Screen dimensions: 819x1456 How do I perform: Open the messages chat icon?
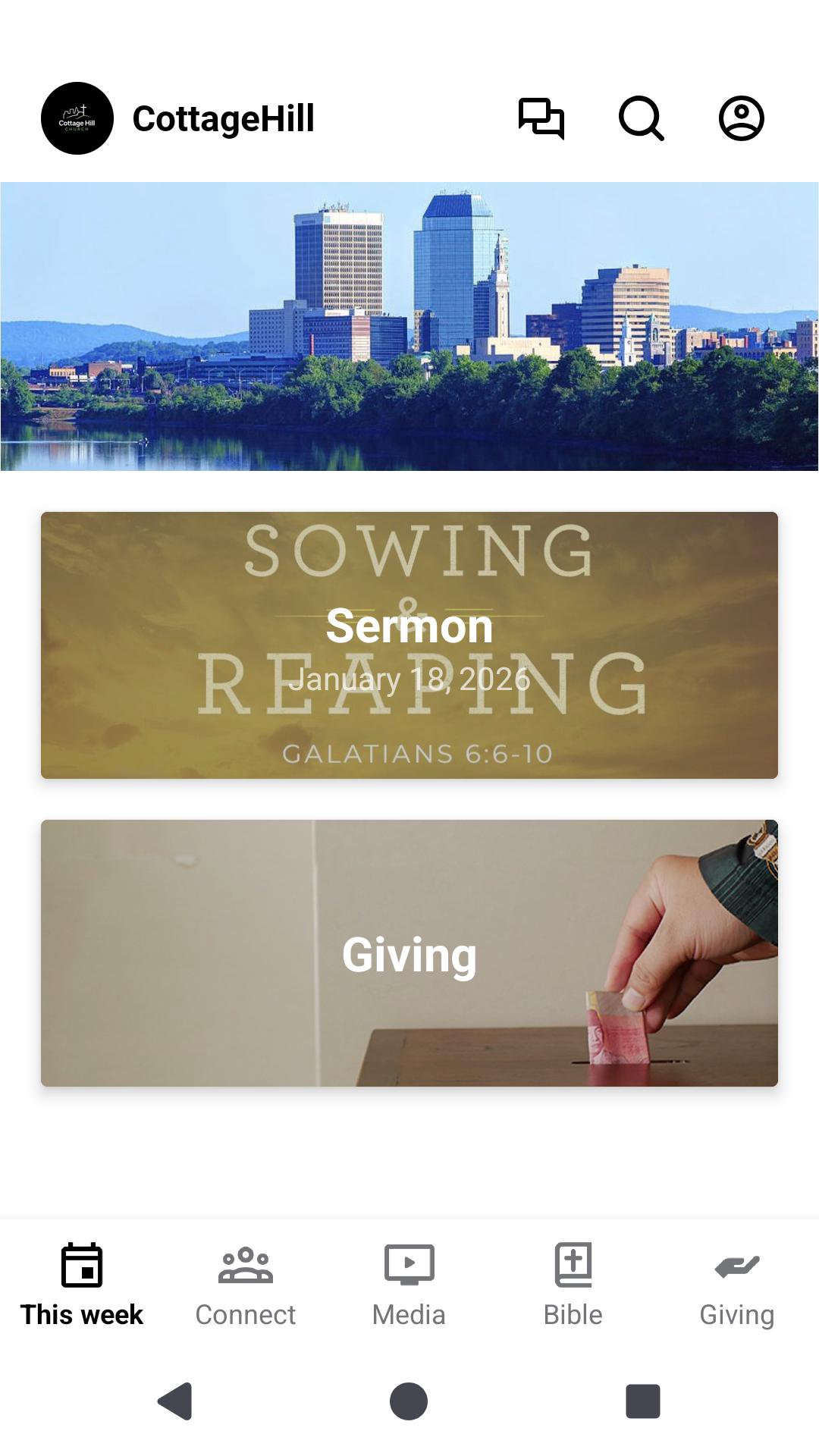tap(541, 118)
